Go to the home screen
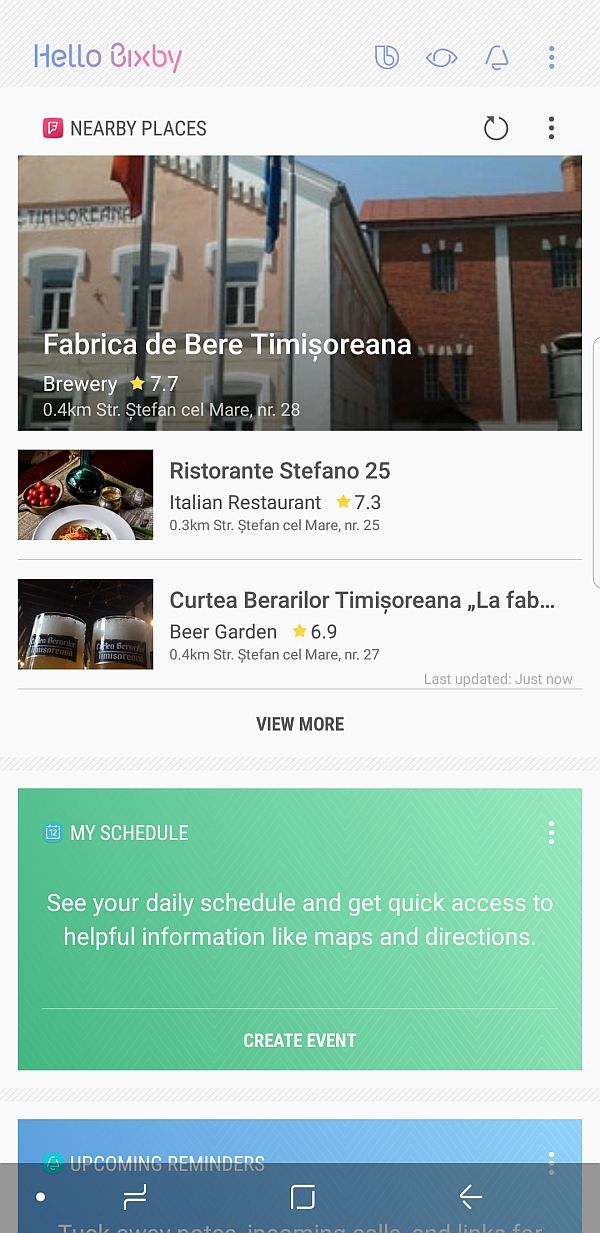Screen dimensions: 600x1233 click(302, 1197)
